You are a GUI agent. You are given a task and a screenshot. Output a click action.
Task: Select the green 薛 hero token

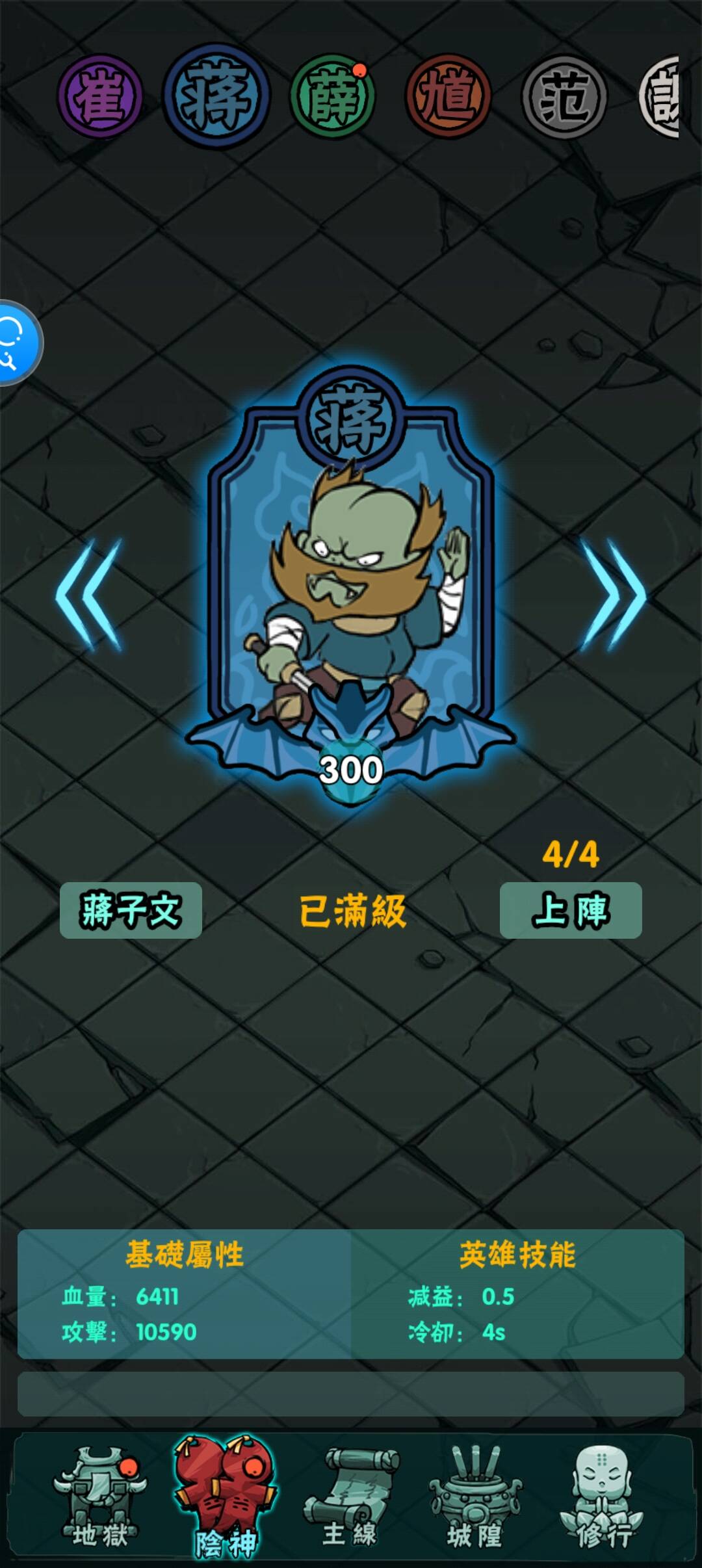(332, 96)
